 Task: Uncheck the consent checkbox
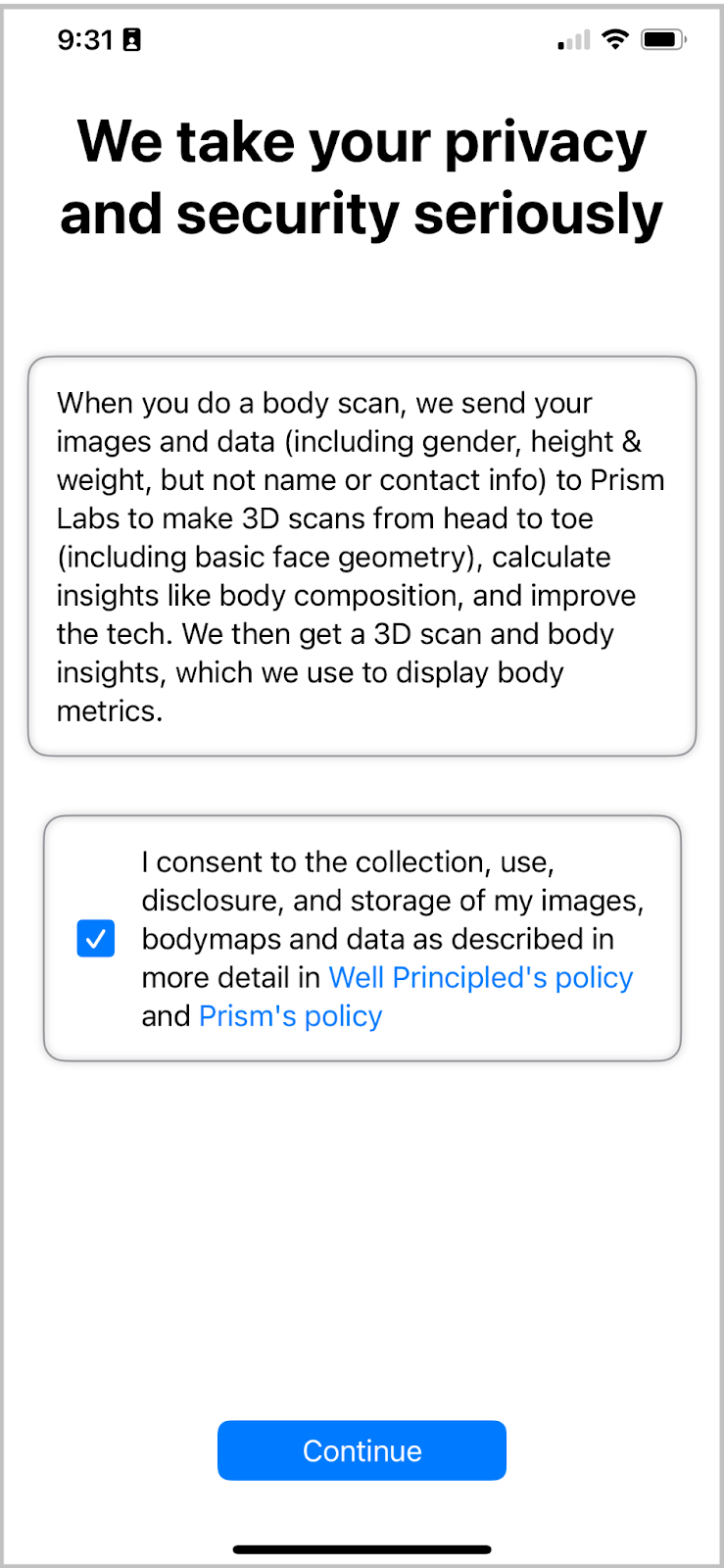[96, 939]
